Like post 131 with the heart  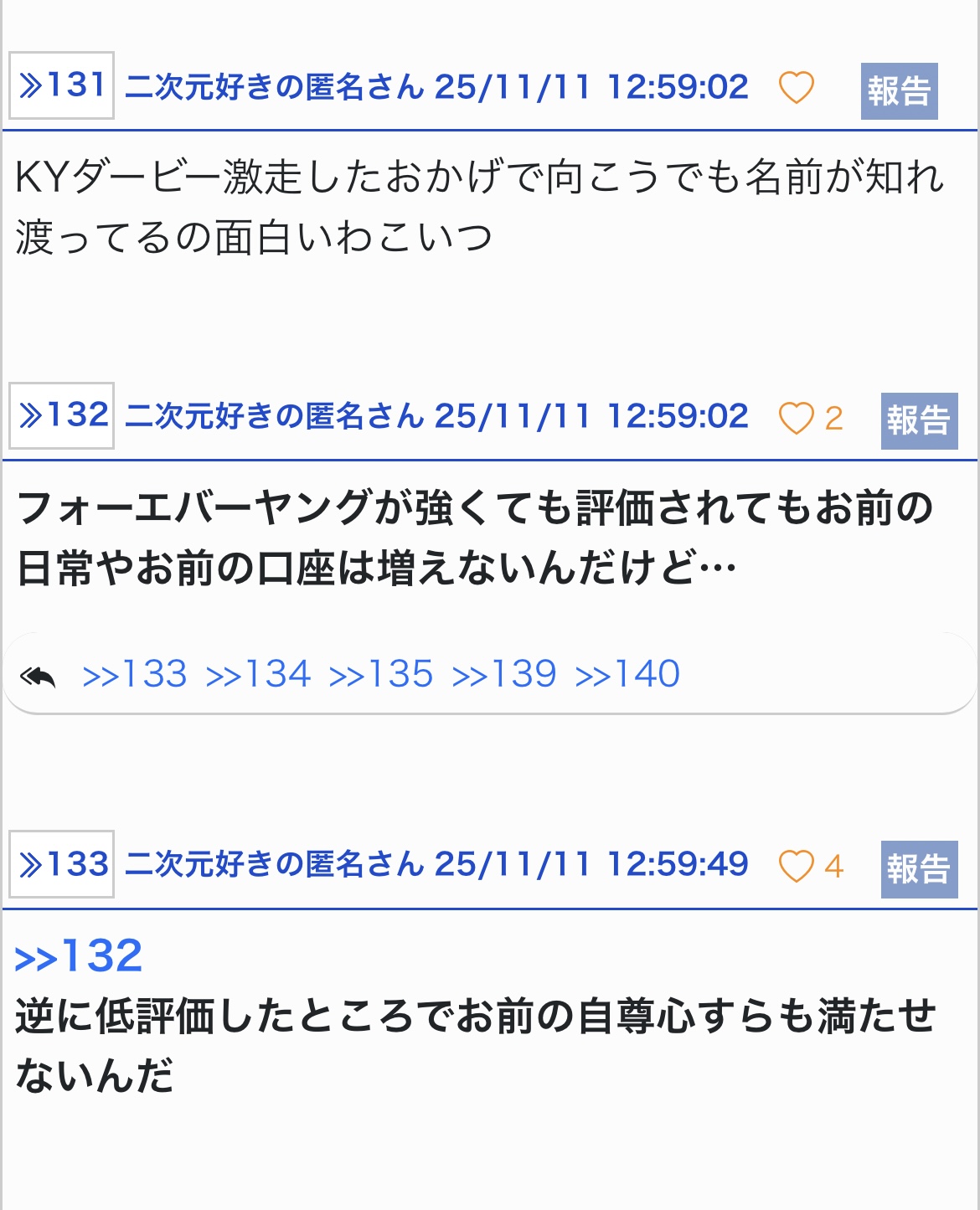click(796, 87)
